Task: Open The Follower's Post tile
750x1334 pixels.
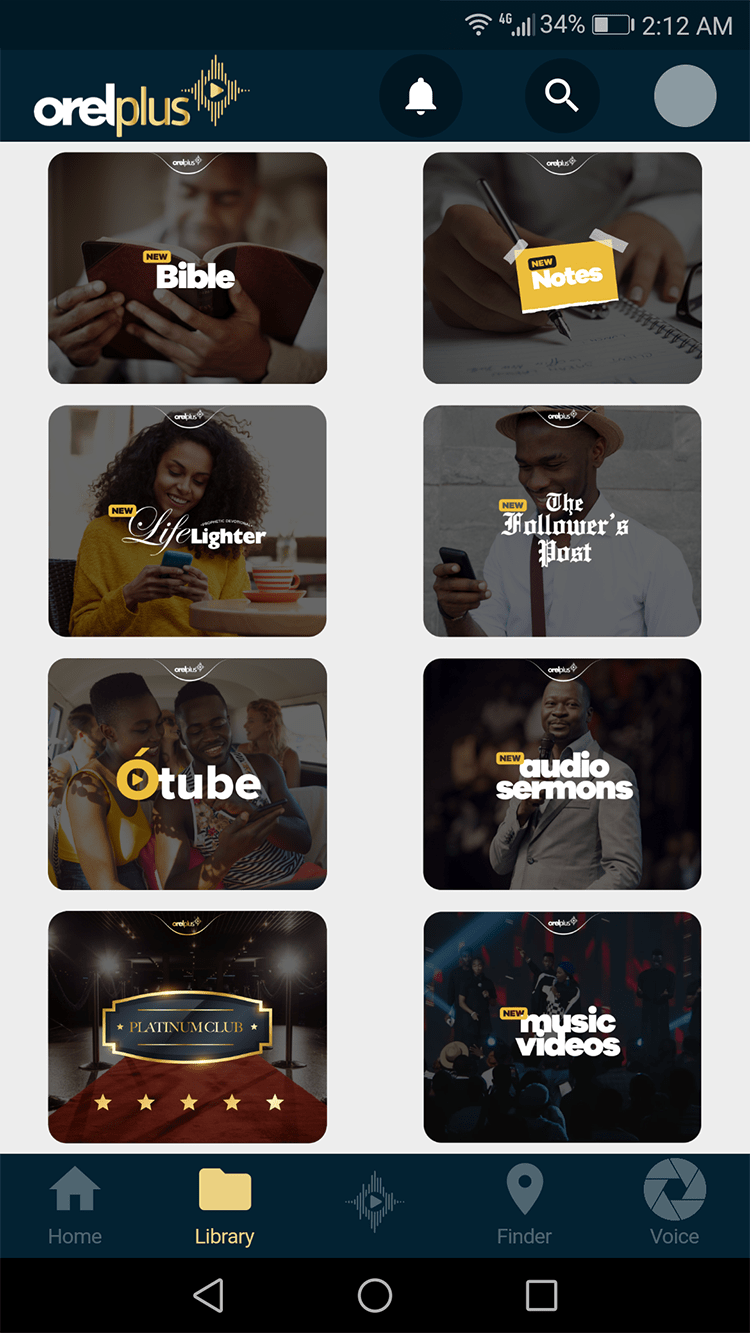Action: [x=562, y=521]
